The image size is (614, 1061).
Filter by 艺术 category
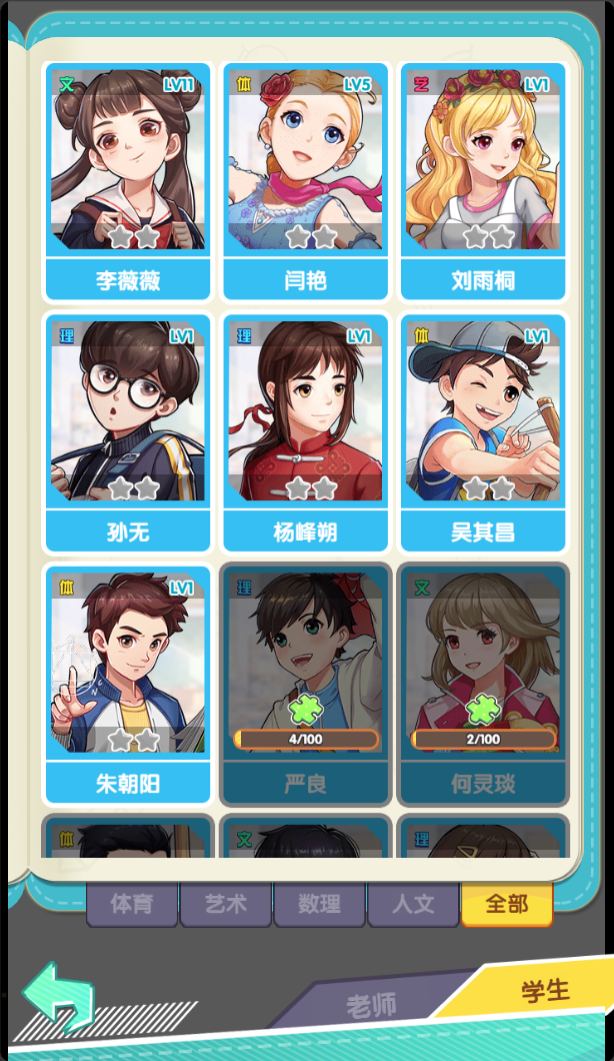click(x=225, y=904)
